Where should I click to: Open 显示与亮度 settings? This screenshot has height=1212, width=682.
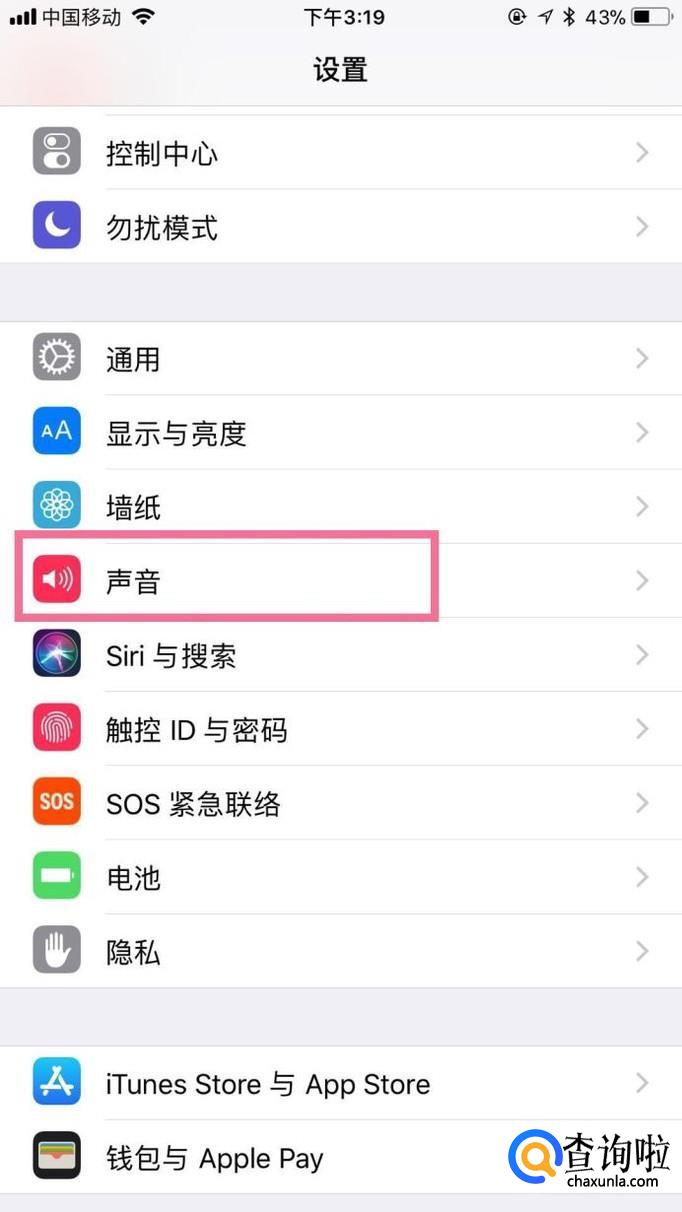click(341, 432)
